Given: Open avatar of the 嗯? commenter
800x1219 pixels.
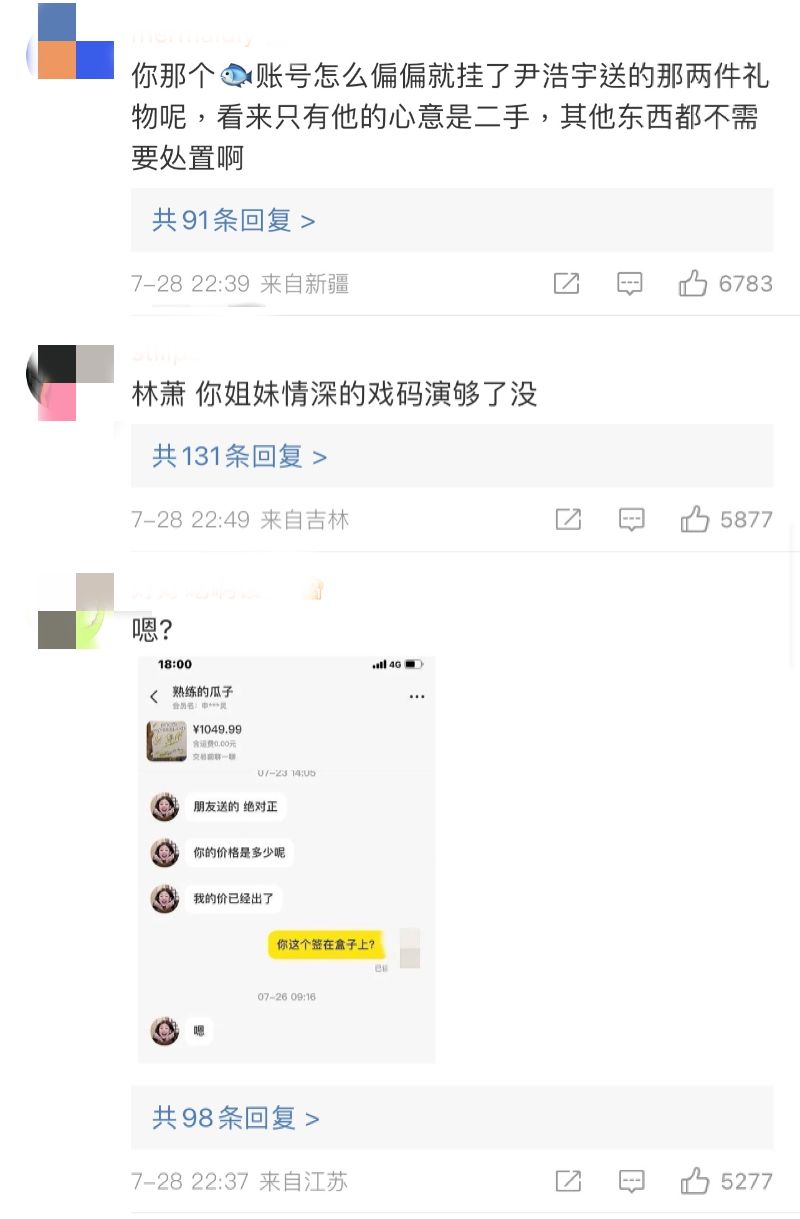Looking at the screenshot, I should click(x=75, y=611).
